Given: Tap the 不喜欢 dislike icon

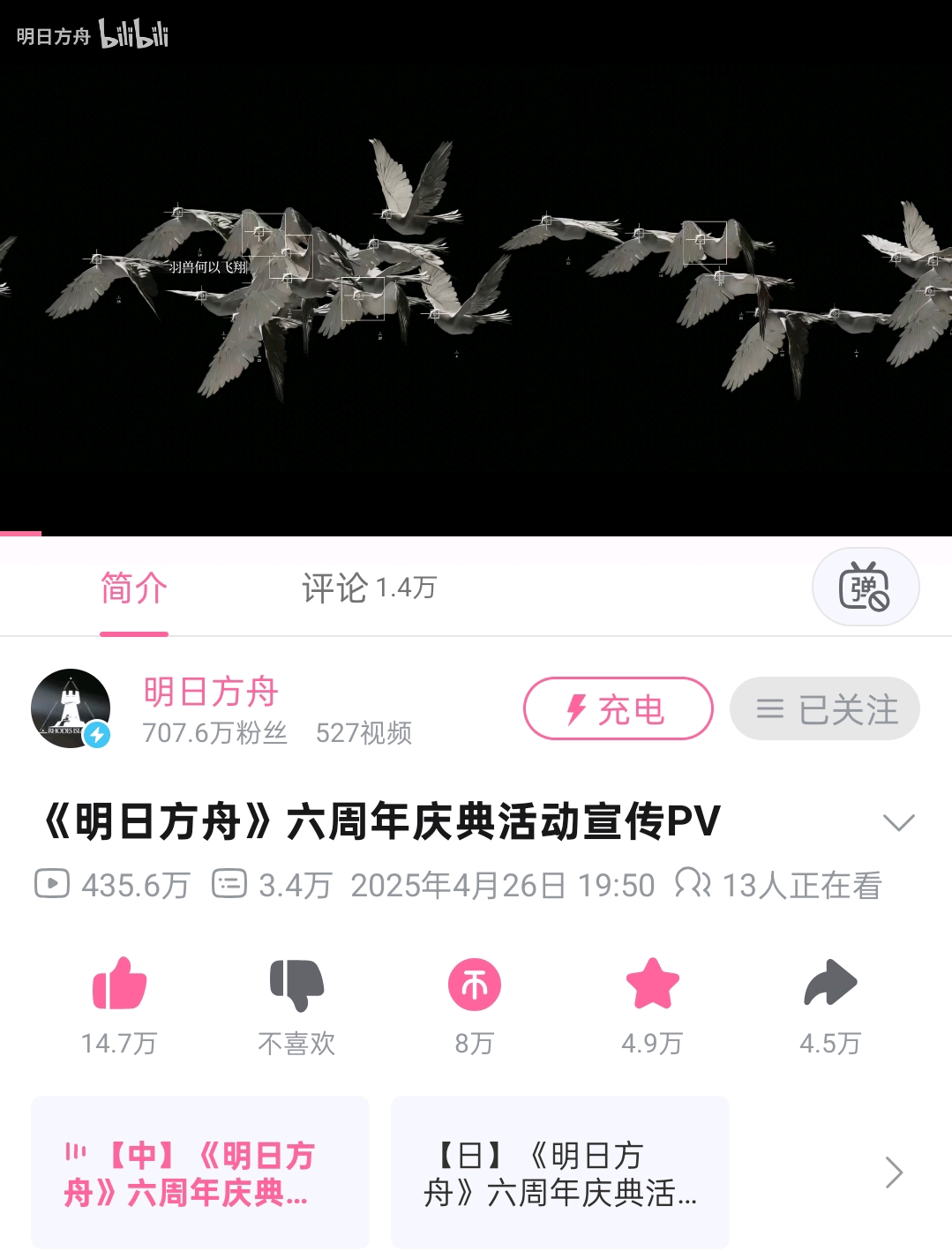Looking at the screenshot, I should (296, 984).
